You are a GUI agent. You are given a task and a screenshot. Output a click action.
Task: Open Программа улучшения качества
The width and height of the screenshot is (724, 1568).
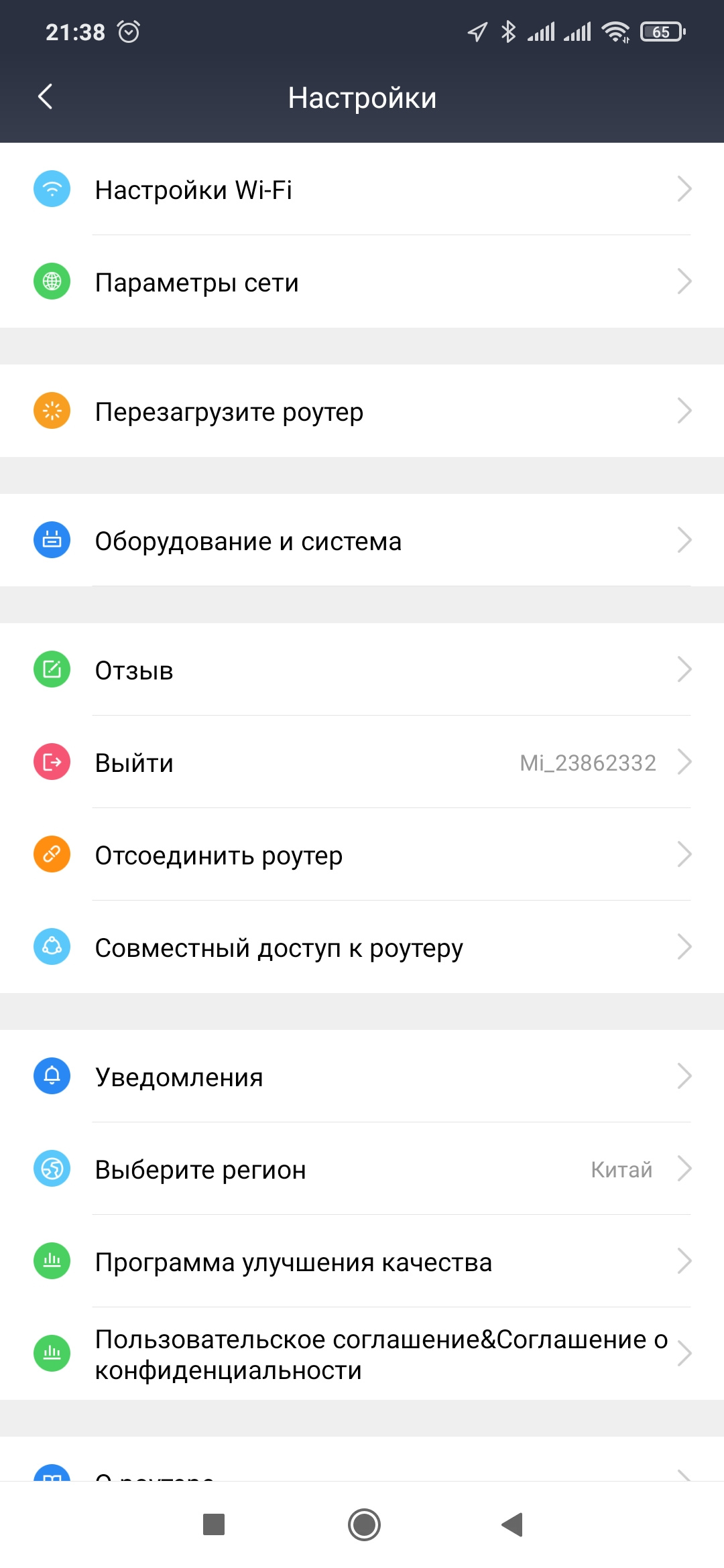(x=362, y=1262)
